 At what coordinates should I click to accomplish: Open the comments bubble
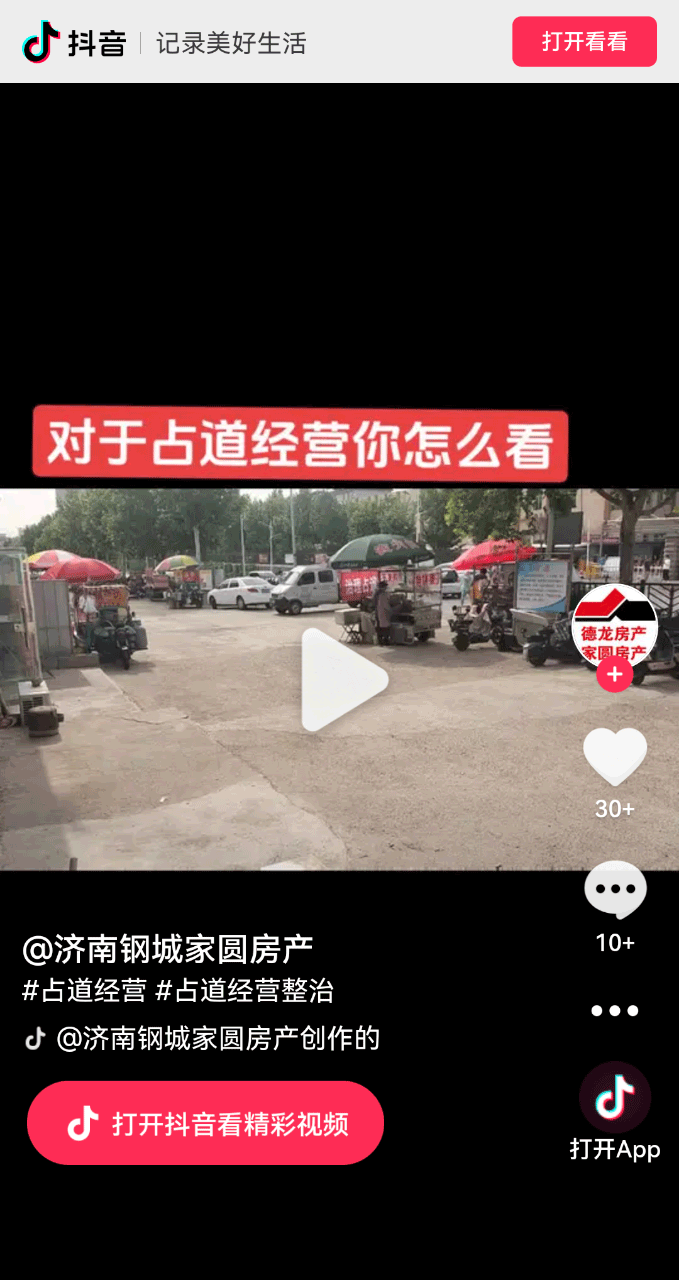(614, 890)
